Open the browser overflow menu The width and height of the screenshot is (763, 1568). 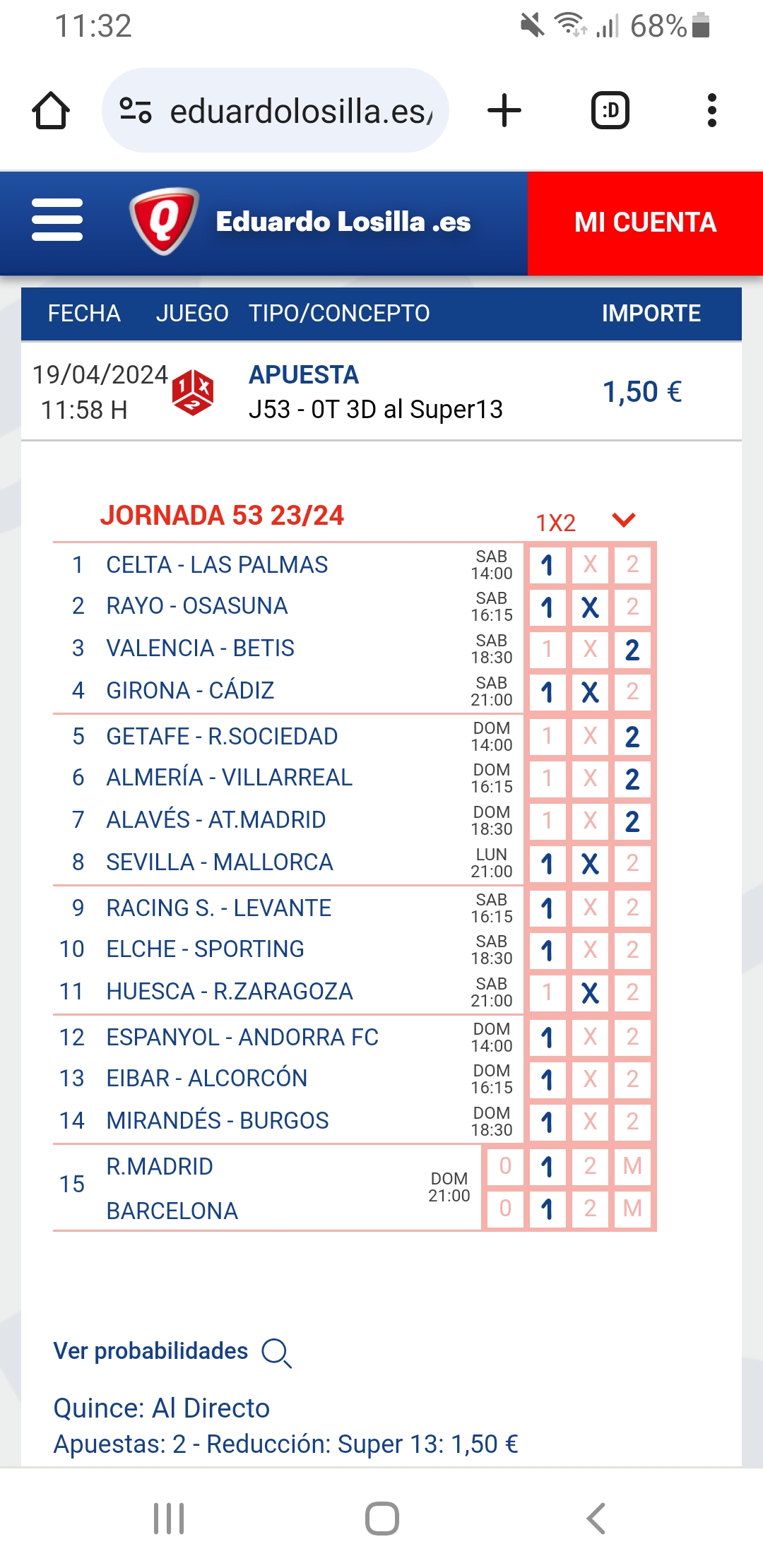click(x=711, y=111)
